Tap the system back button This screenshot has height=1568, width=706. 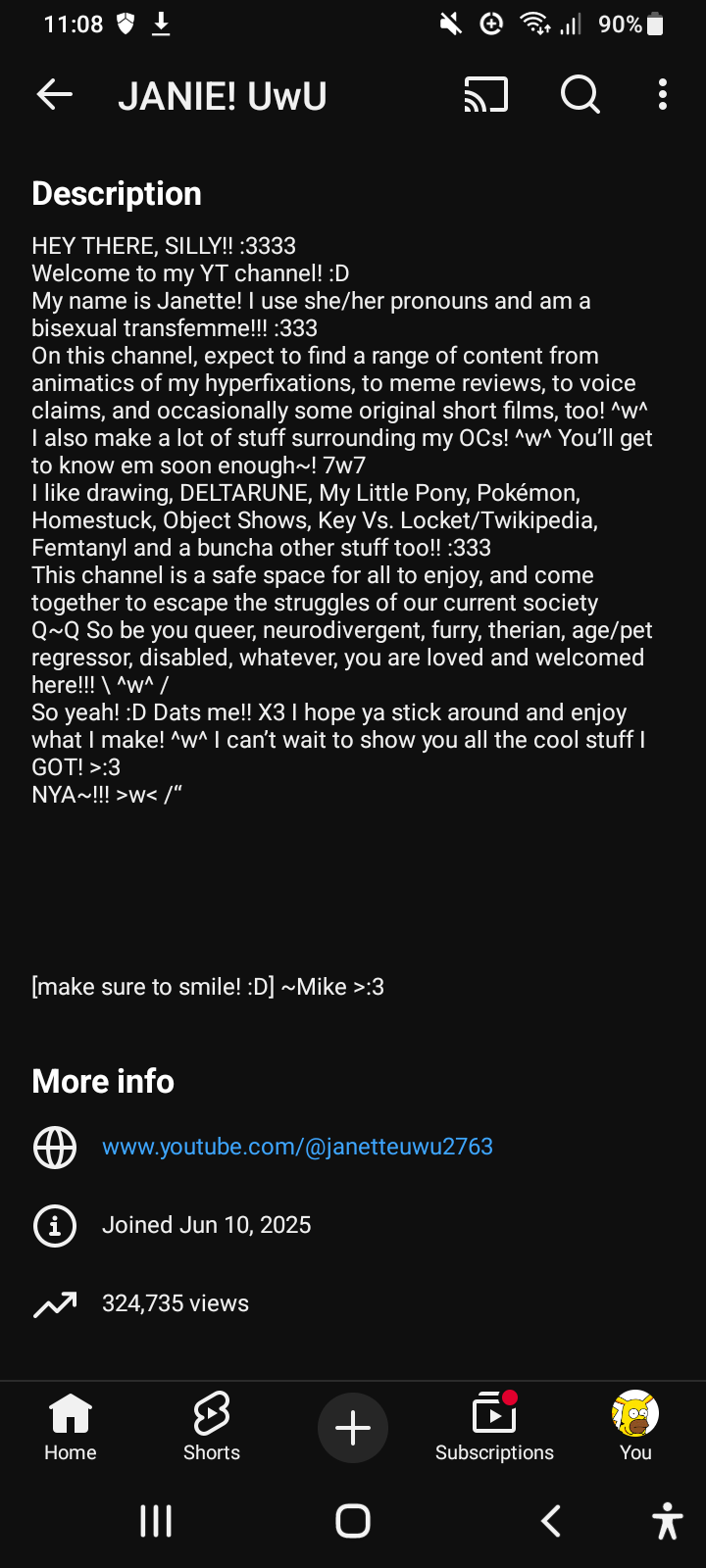tap(551, 1521)
